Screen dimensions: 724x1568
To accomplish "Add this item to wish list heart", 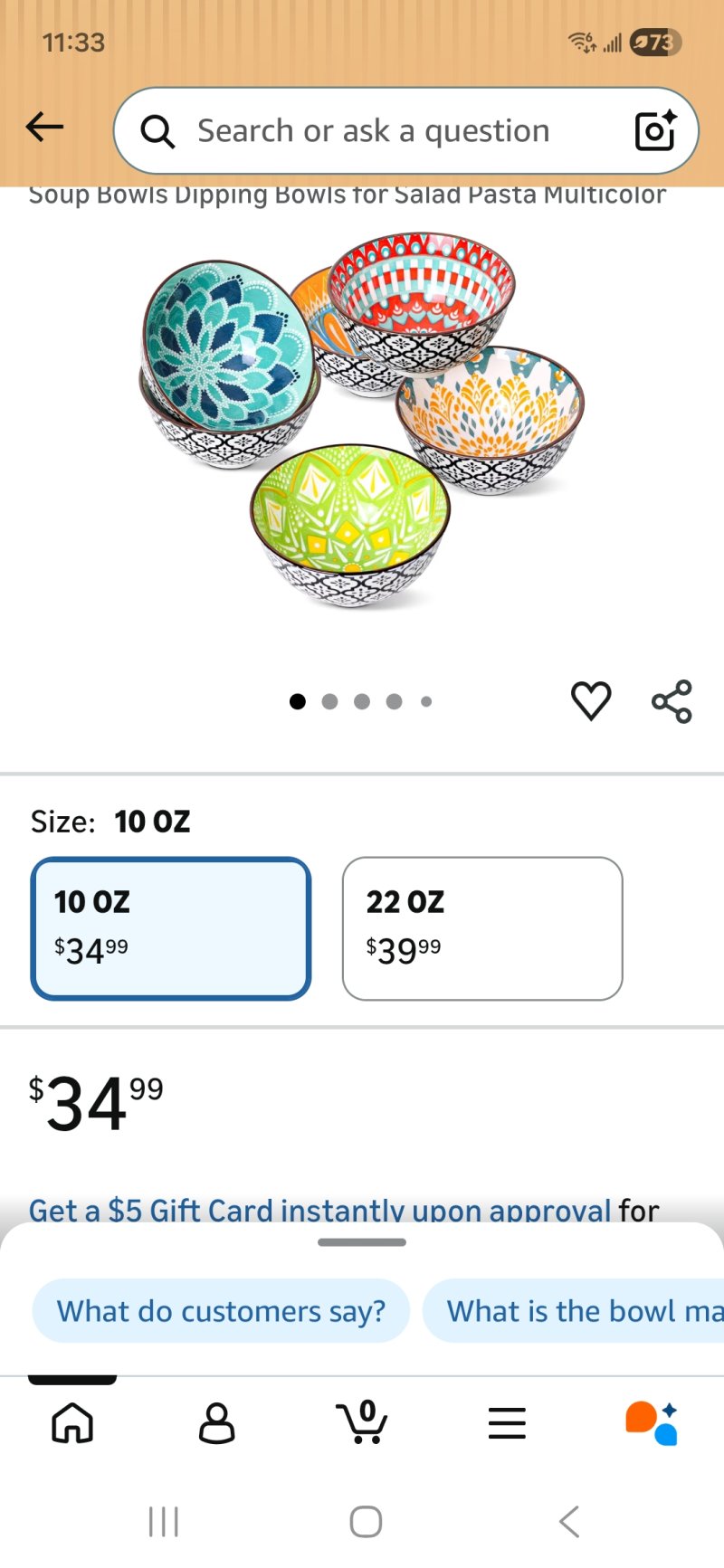I will point(591,701).
